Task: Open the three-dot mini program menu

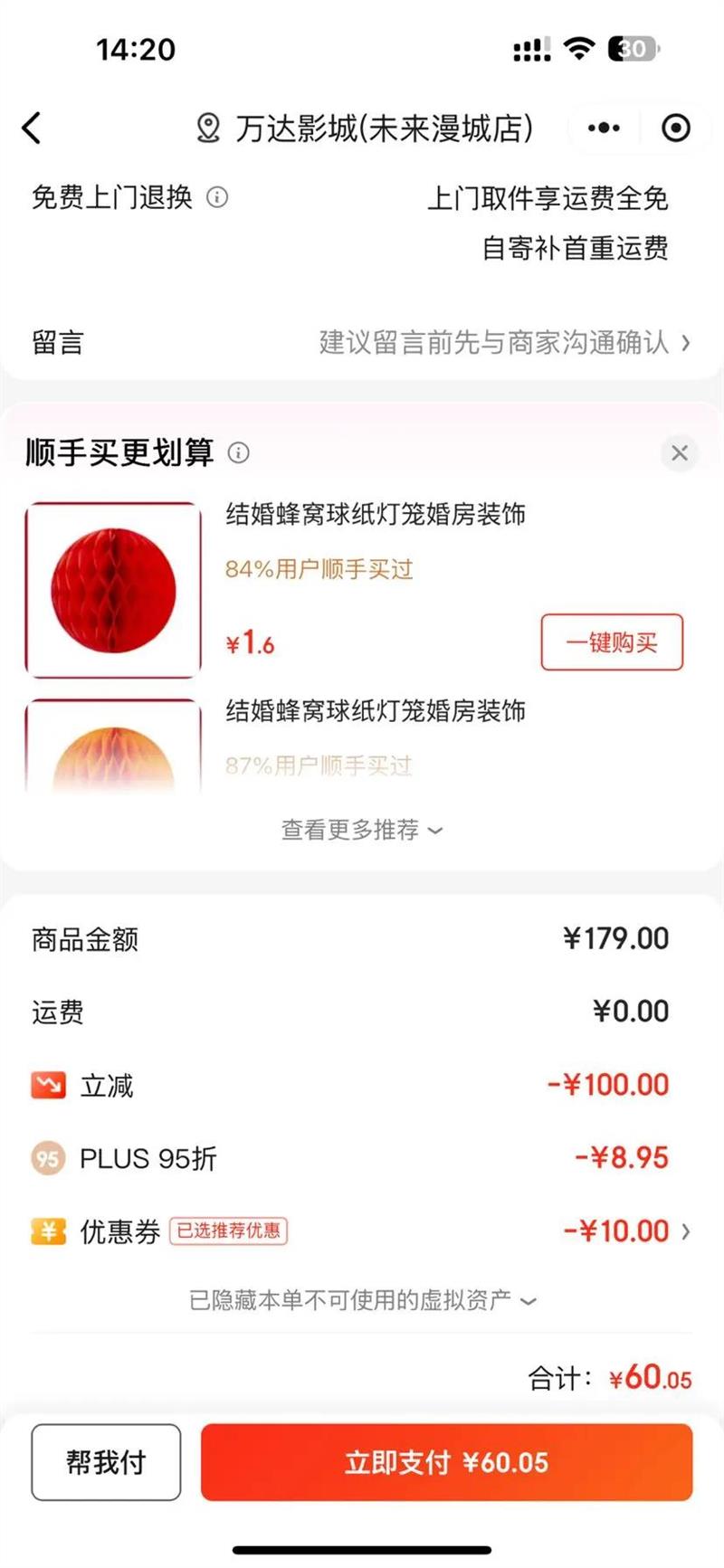Action: click(604, 128)
